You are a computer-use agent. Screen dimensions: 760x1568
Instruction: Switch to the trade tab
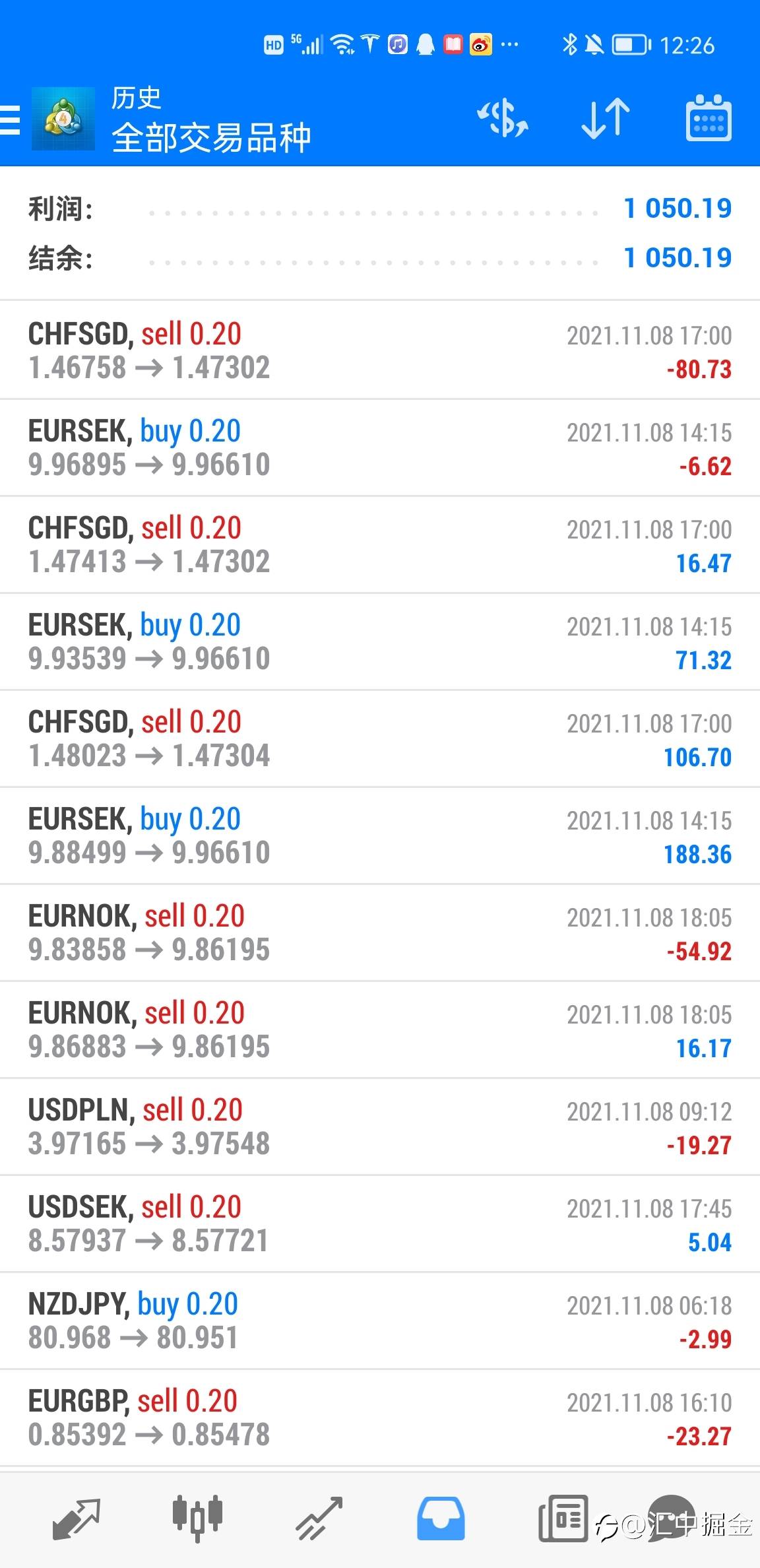click(319, 1518)
